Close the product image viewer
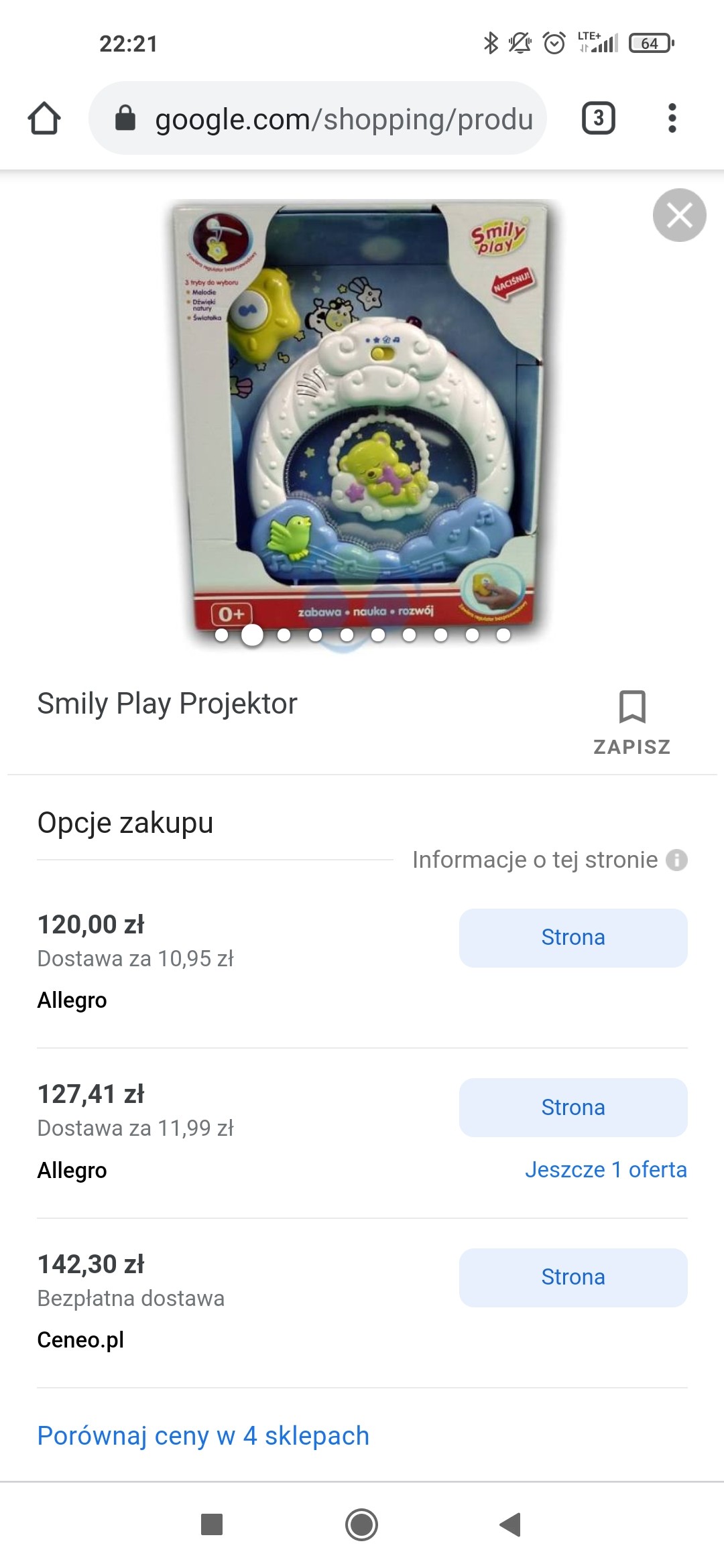This screenshot has height=1568, width=724. point(679,215)
